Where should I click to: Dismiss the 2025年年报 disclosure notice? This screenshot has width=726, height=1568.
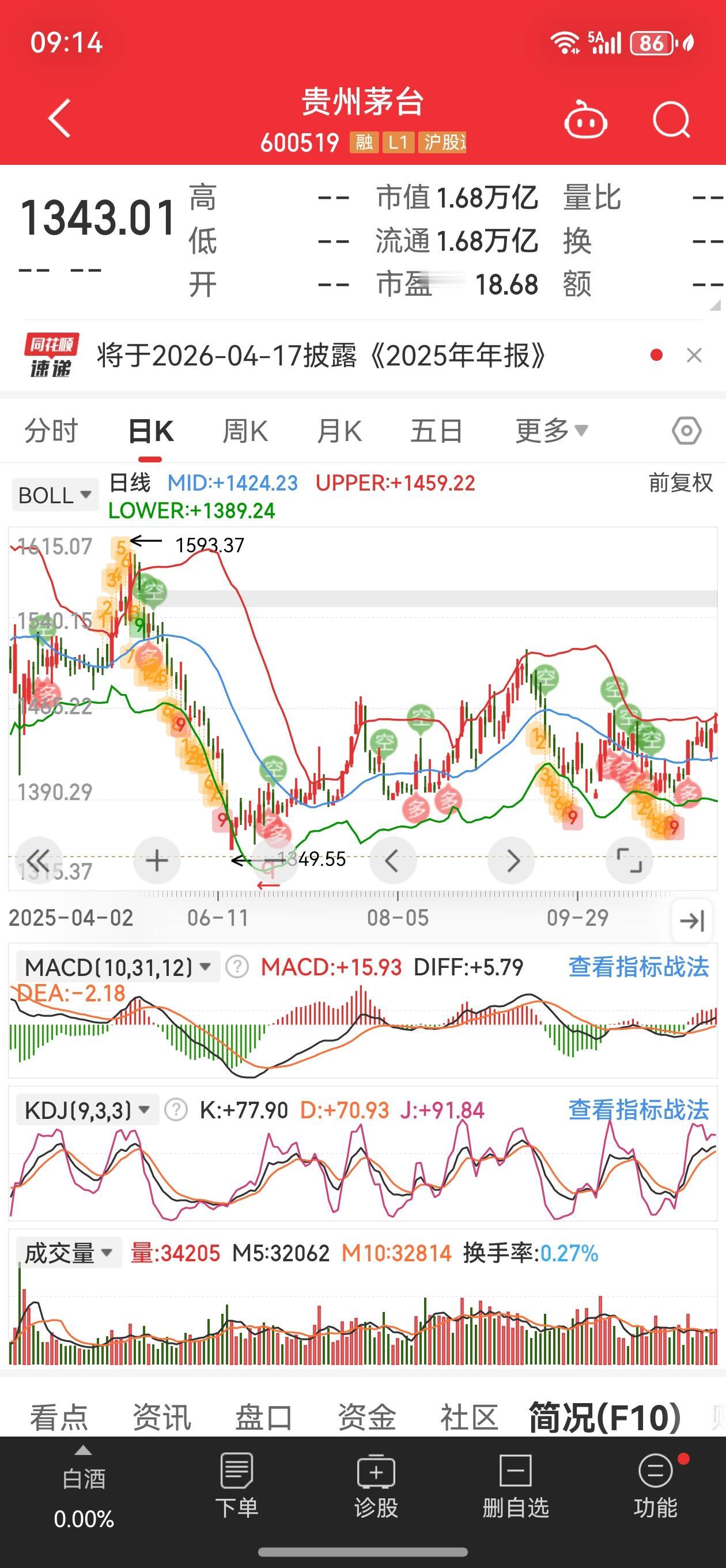click(x=694, y=356)
